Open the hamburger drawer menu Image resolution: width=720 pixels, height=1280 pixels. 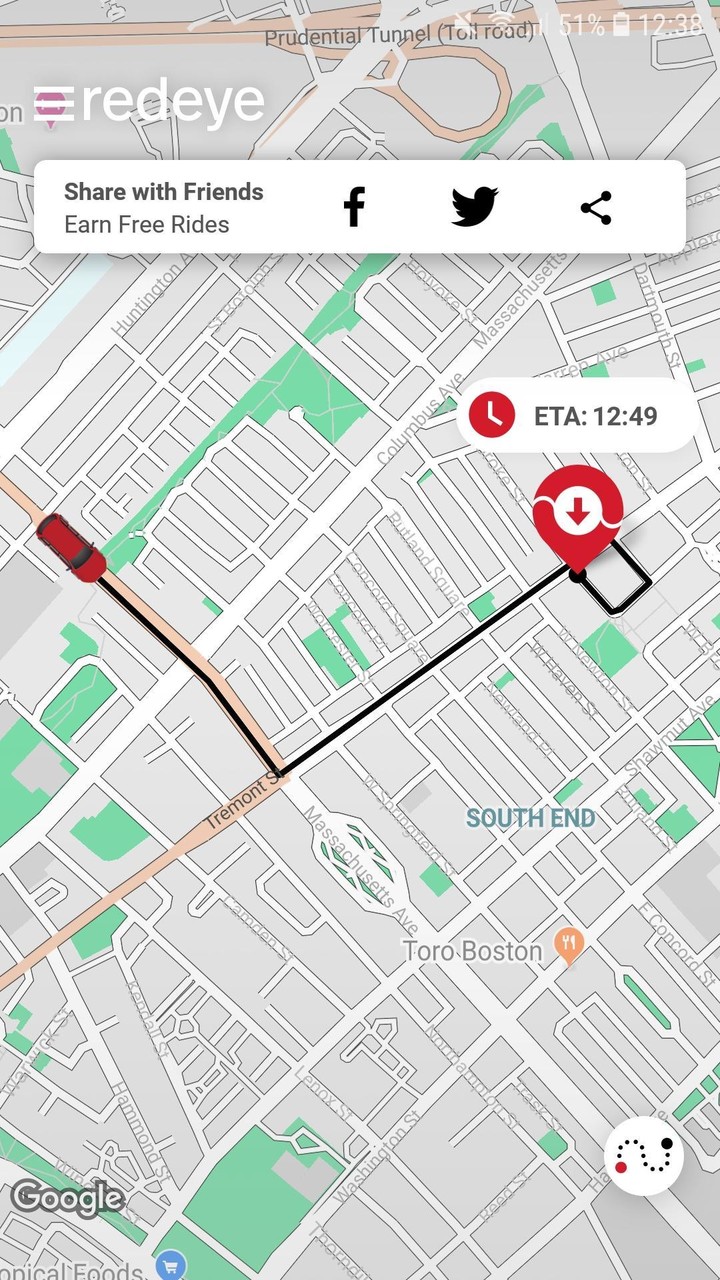click(x=51, y=103)
